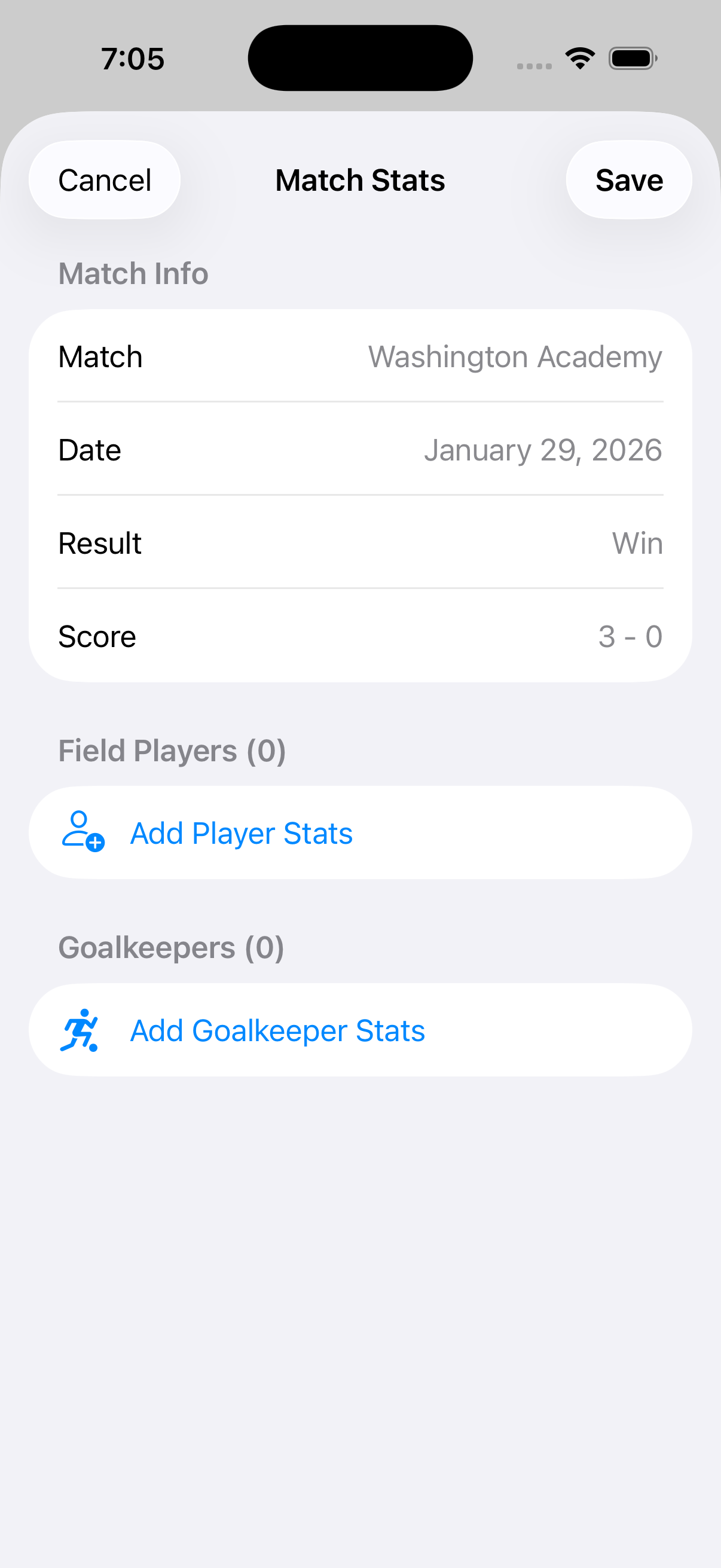Tap the Field Players (0) header
This screenshot has width=721, height=1568.
172,750
